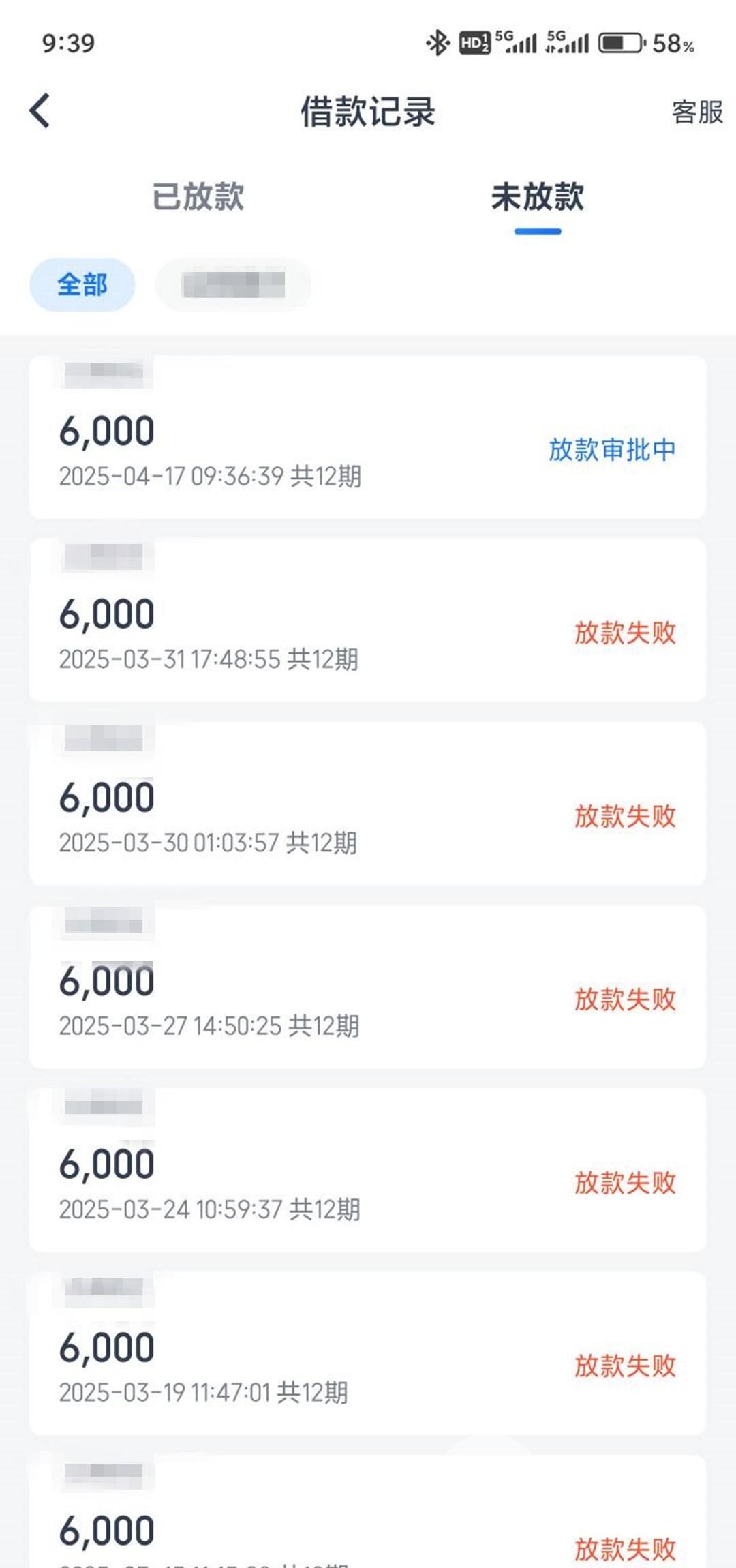This screenshot has width=736, height=1568.
Task: Open the failed loan dated 2025-03-27
Action: click(x=367, y=987)
